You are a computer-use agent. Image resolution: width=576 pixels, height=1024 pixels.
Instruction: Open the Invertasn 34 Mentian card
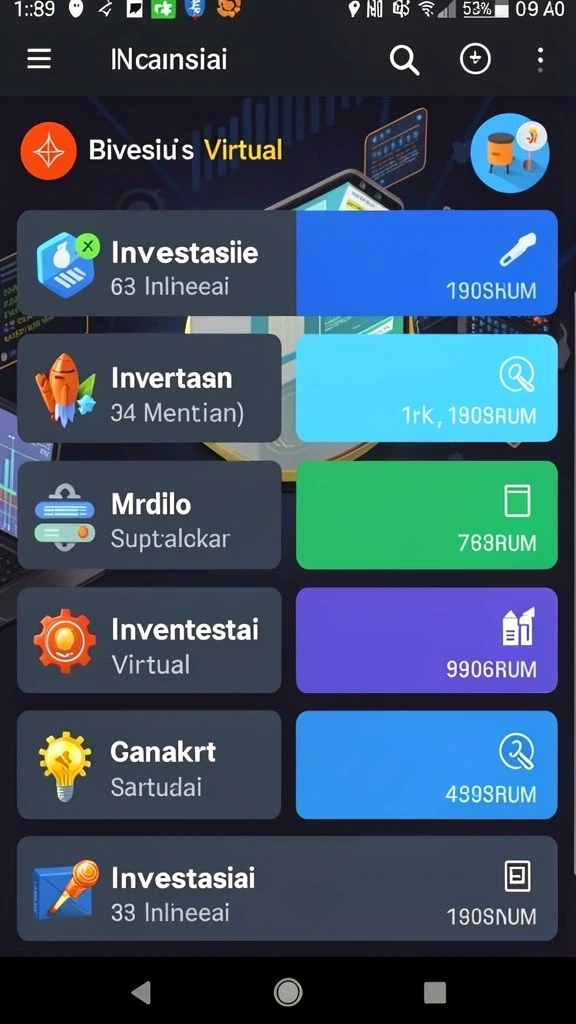(x=150, y=389)
